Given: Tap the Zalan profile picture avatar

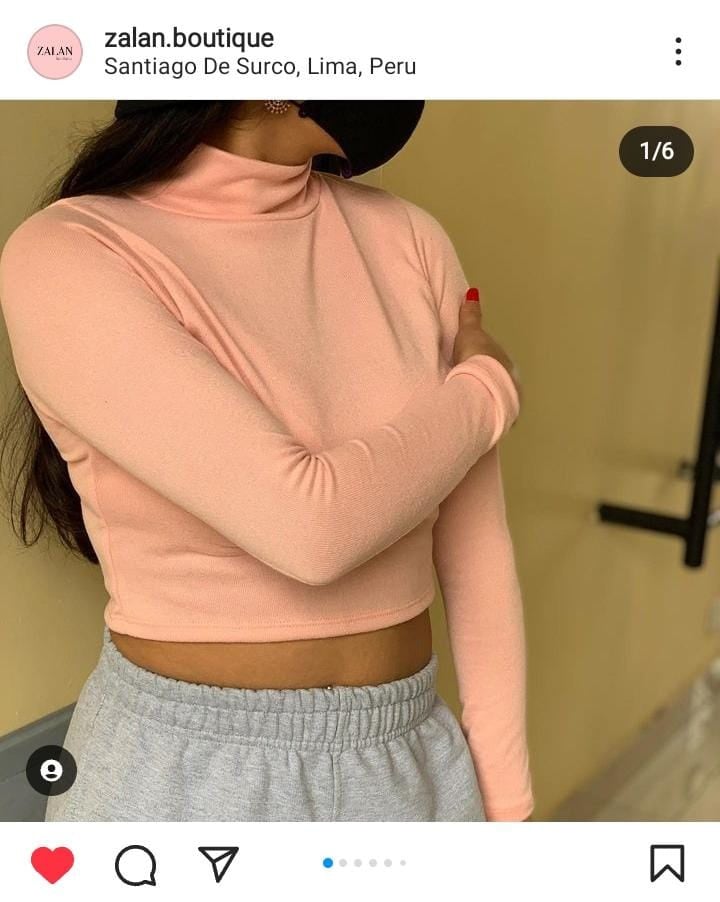Looking at the screenshot, I should click(55, 52).
